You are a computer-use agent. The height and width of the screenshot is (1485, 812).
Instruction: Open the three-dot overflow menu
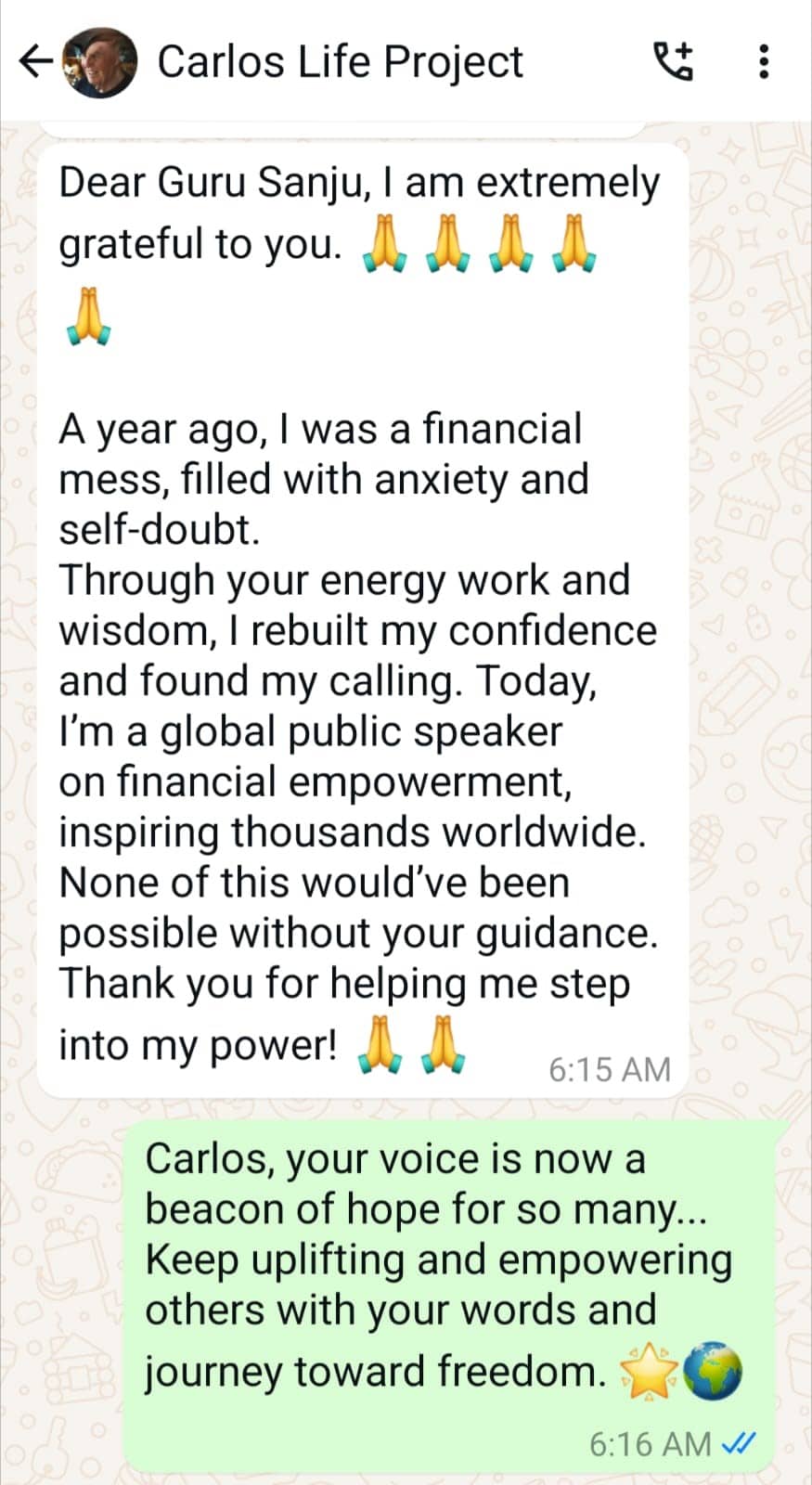tap(763, 62)
